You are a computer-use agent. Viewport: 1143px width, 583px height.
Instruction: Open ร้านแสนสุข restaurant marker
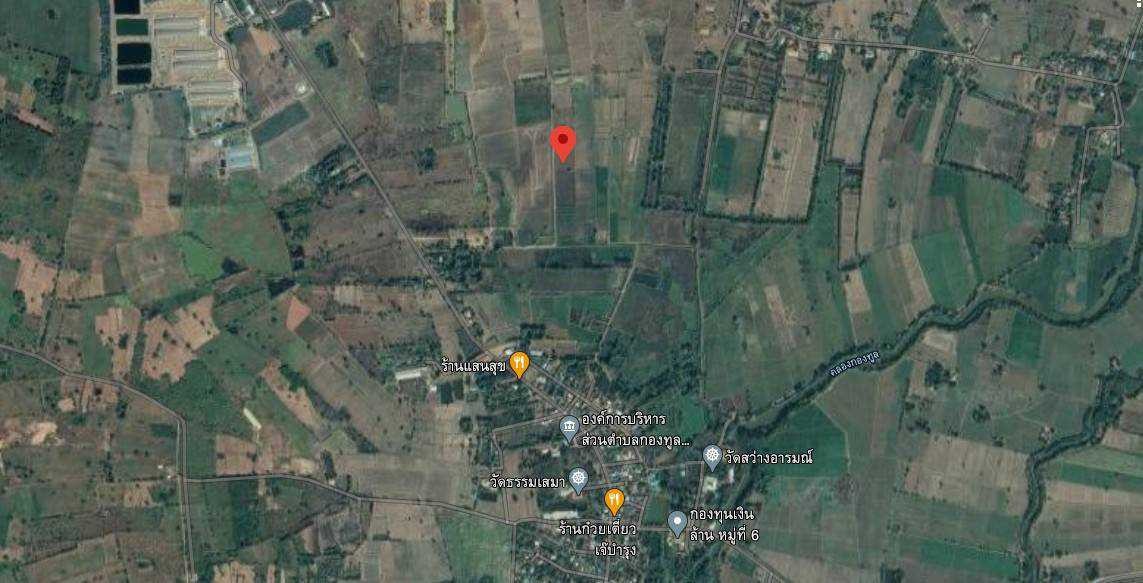[x=519, y=365]
